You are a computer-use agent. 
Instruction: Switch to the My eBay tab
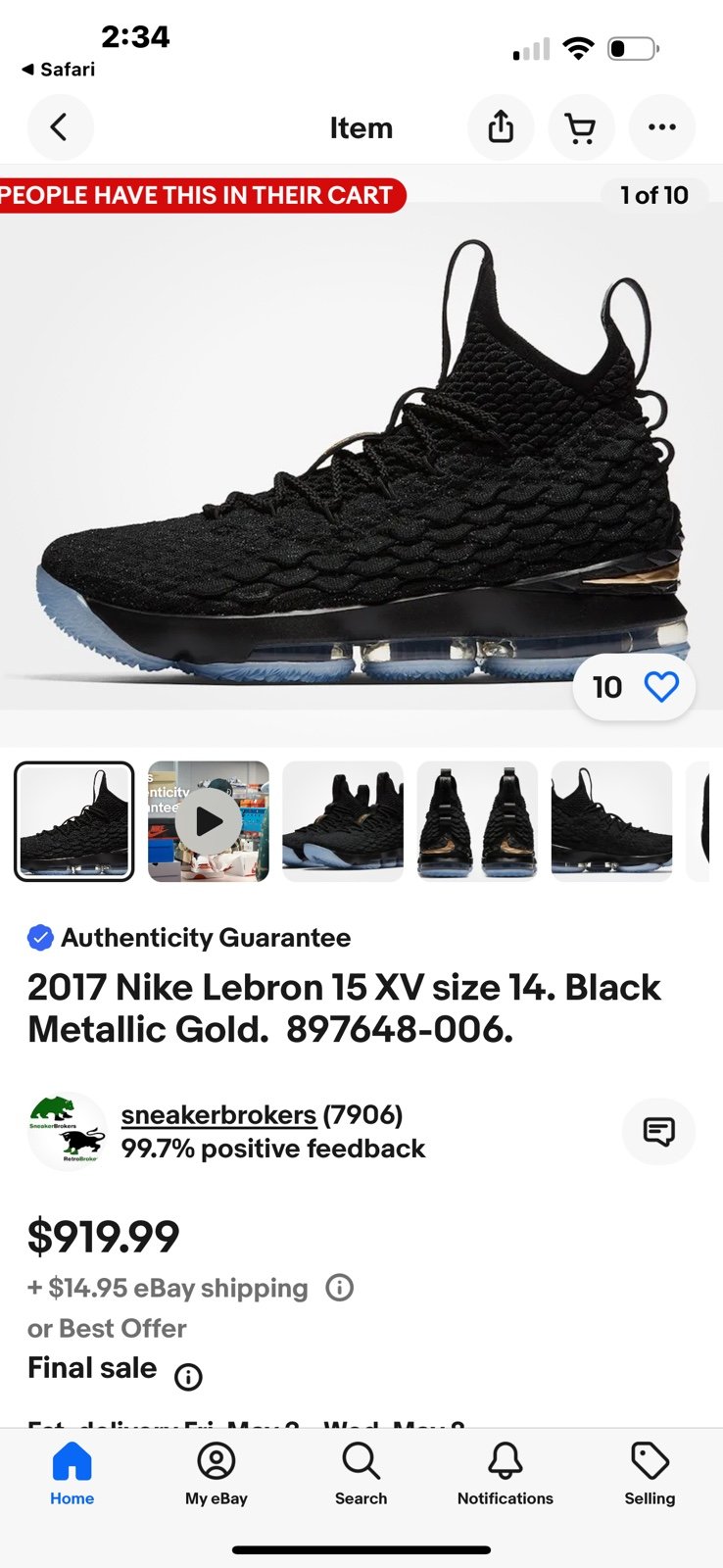(217, 1474)
